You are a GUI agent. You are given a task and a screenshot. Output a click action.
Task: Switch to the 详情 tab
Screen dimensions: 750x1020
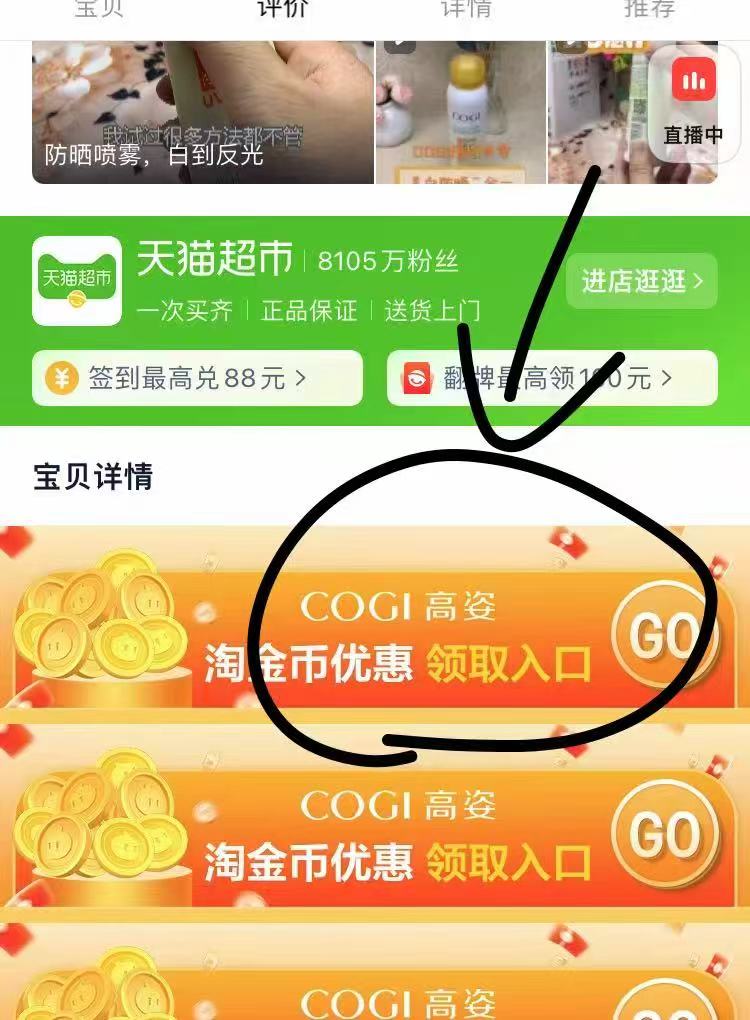(466, 10)
